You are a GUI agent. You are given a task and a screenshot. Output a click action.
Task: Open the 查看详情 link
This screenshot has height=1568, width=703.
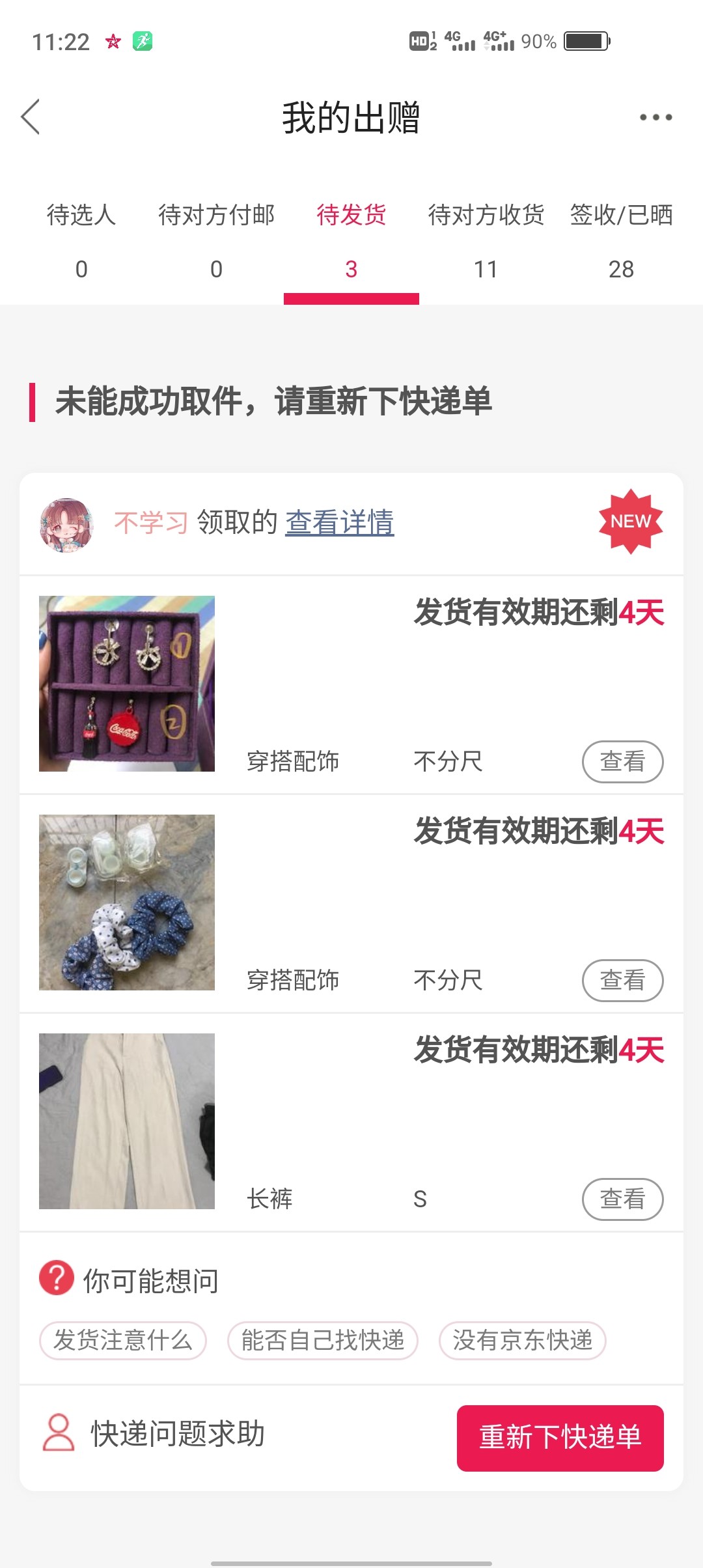pyautogui.click(x=339, y=522)
